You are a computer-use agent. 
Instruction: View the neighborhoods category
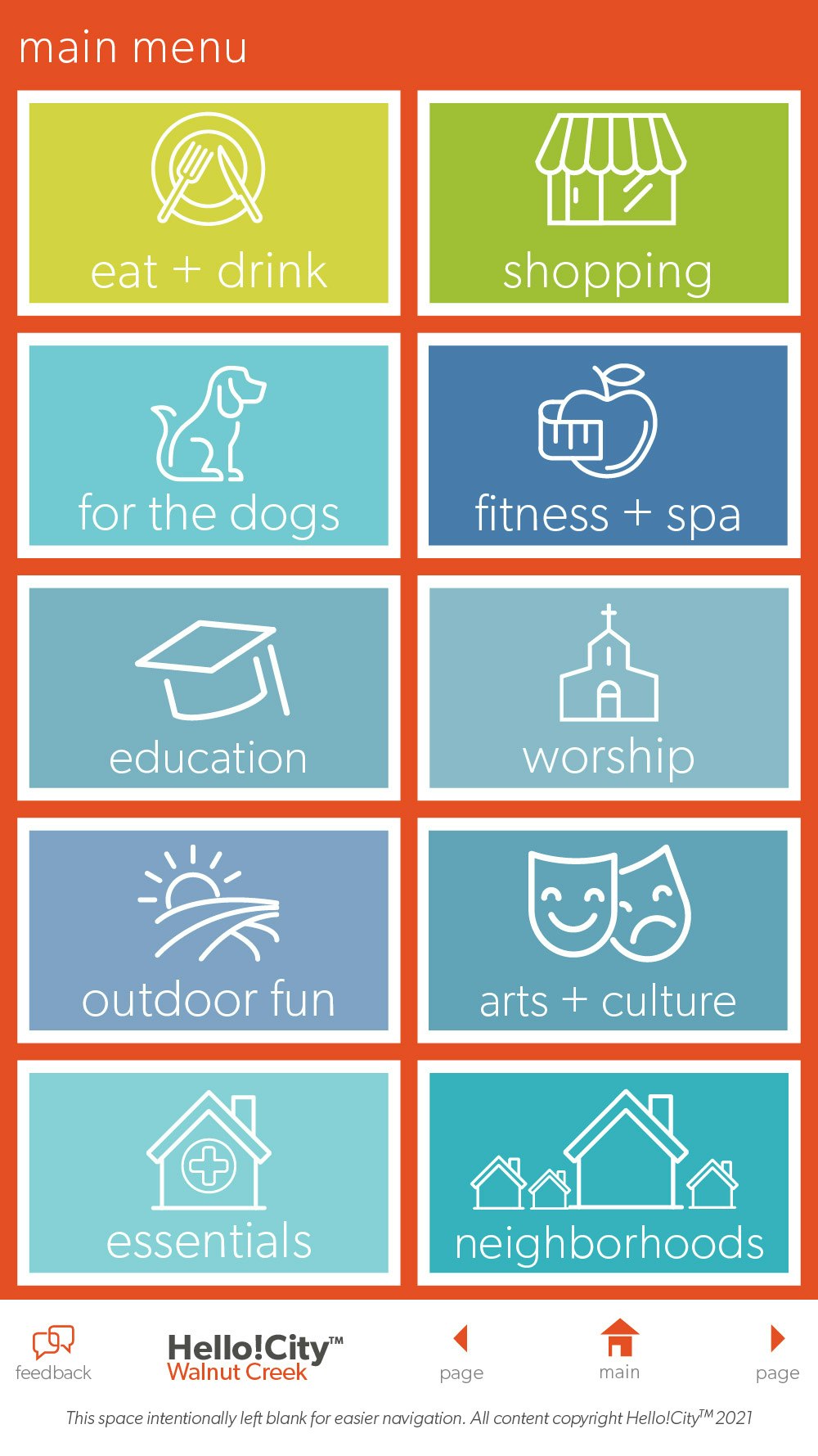tap(609, 1172)
